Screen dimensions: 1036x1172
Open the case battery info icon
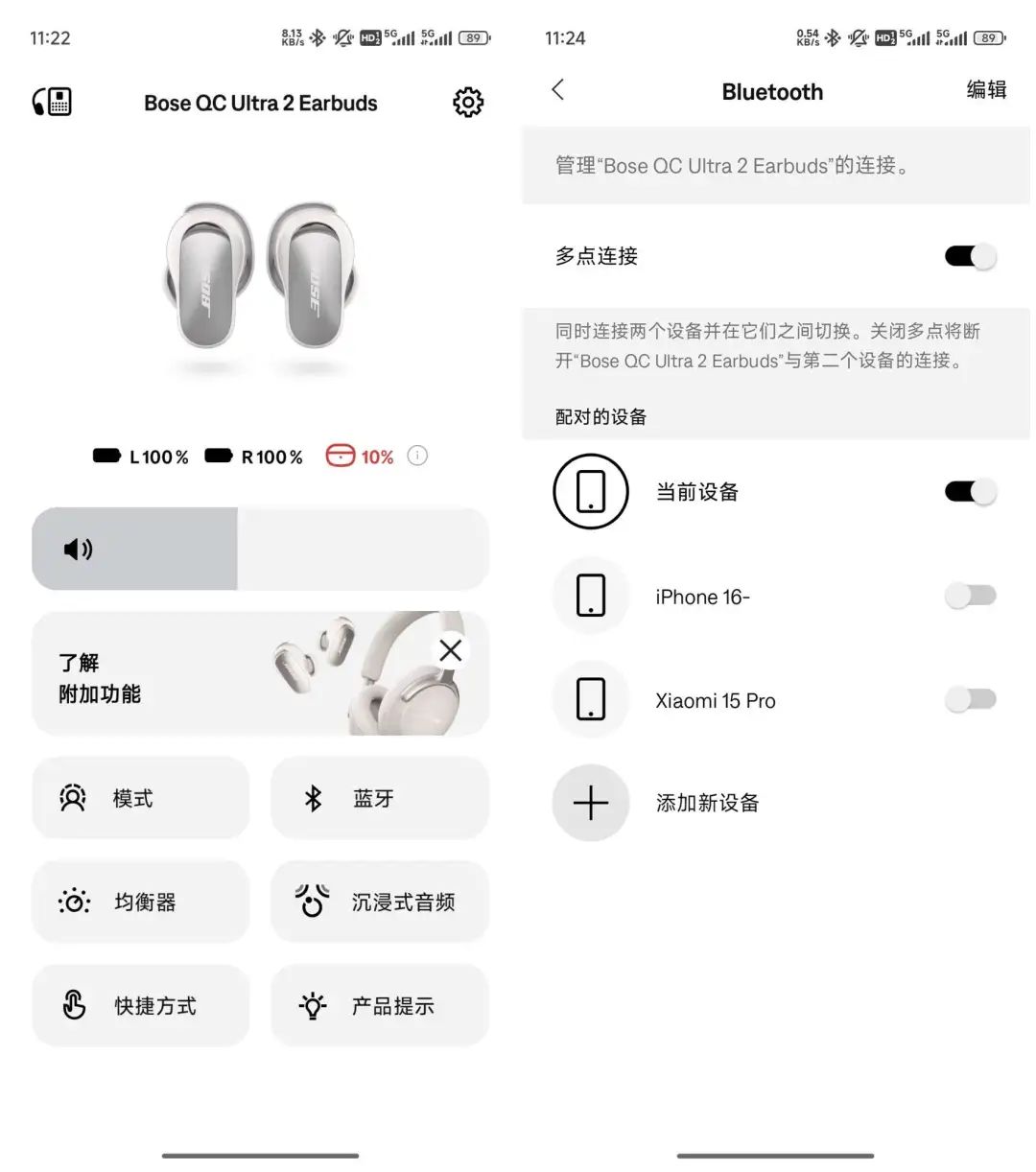417,457
